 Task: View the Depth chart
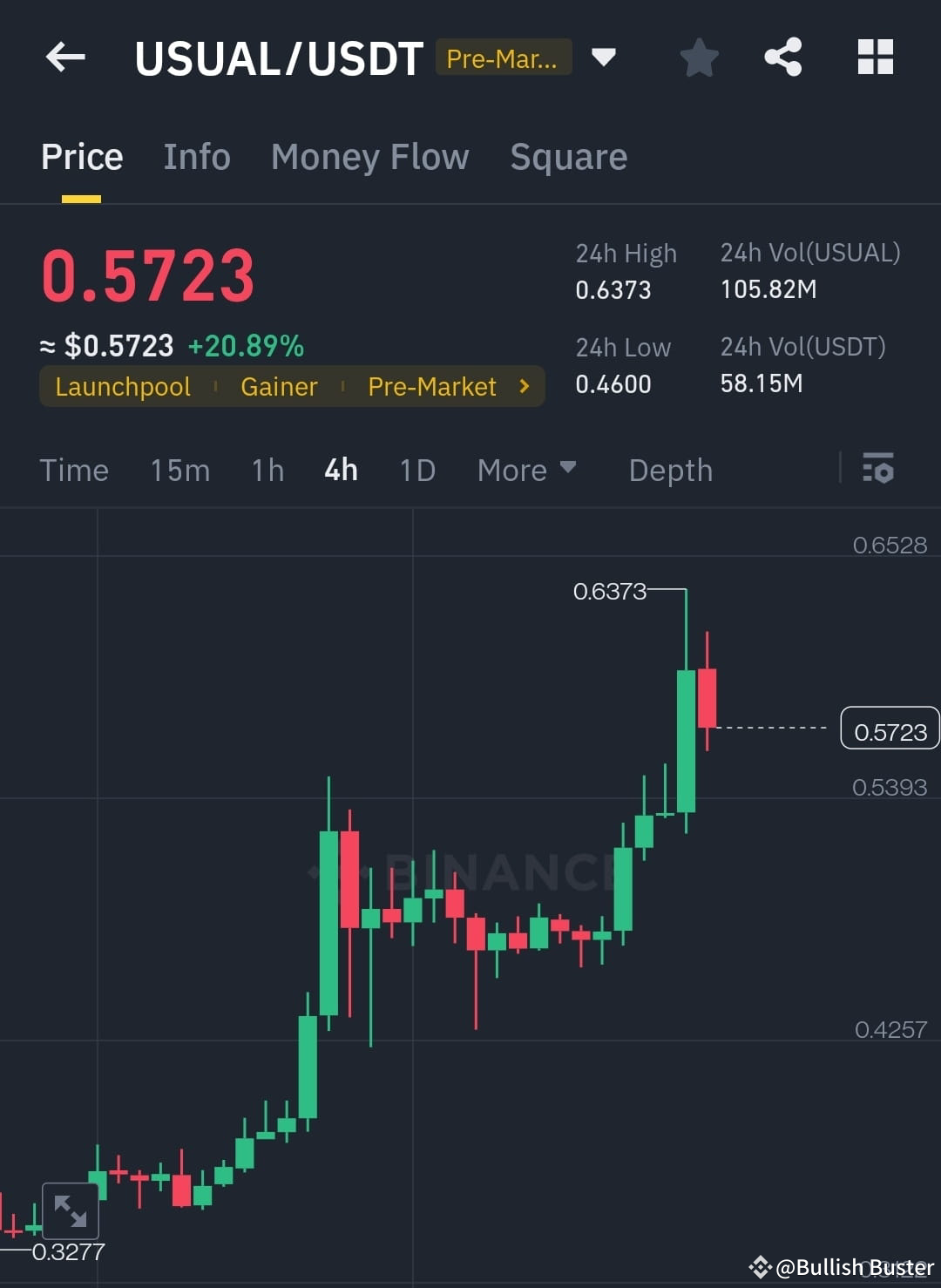[x=670, y=470]
